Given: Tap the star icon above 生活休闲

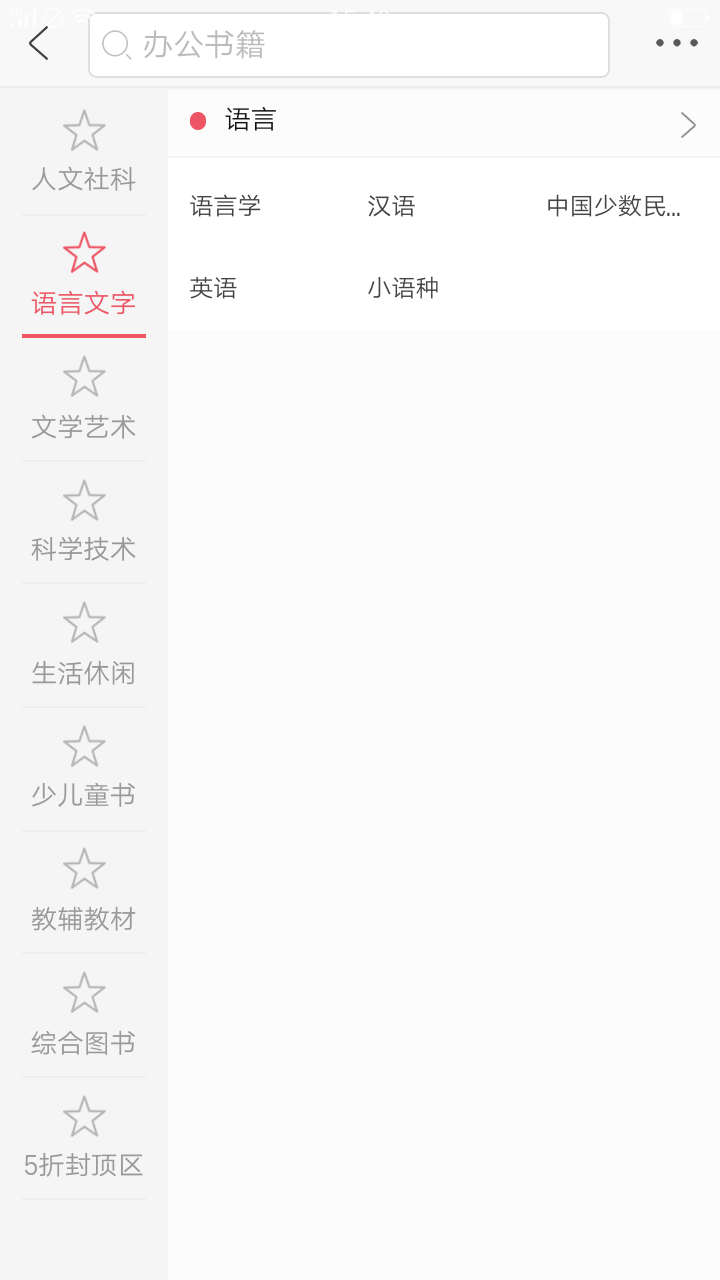Looking at the screenshot, I should [83, 623].
